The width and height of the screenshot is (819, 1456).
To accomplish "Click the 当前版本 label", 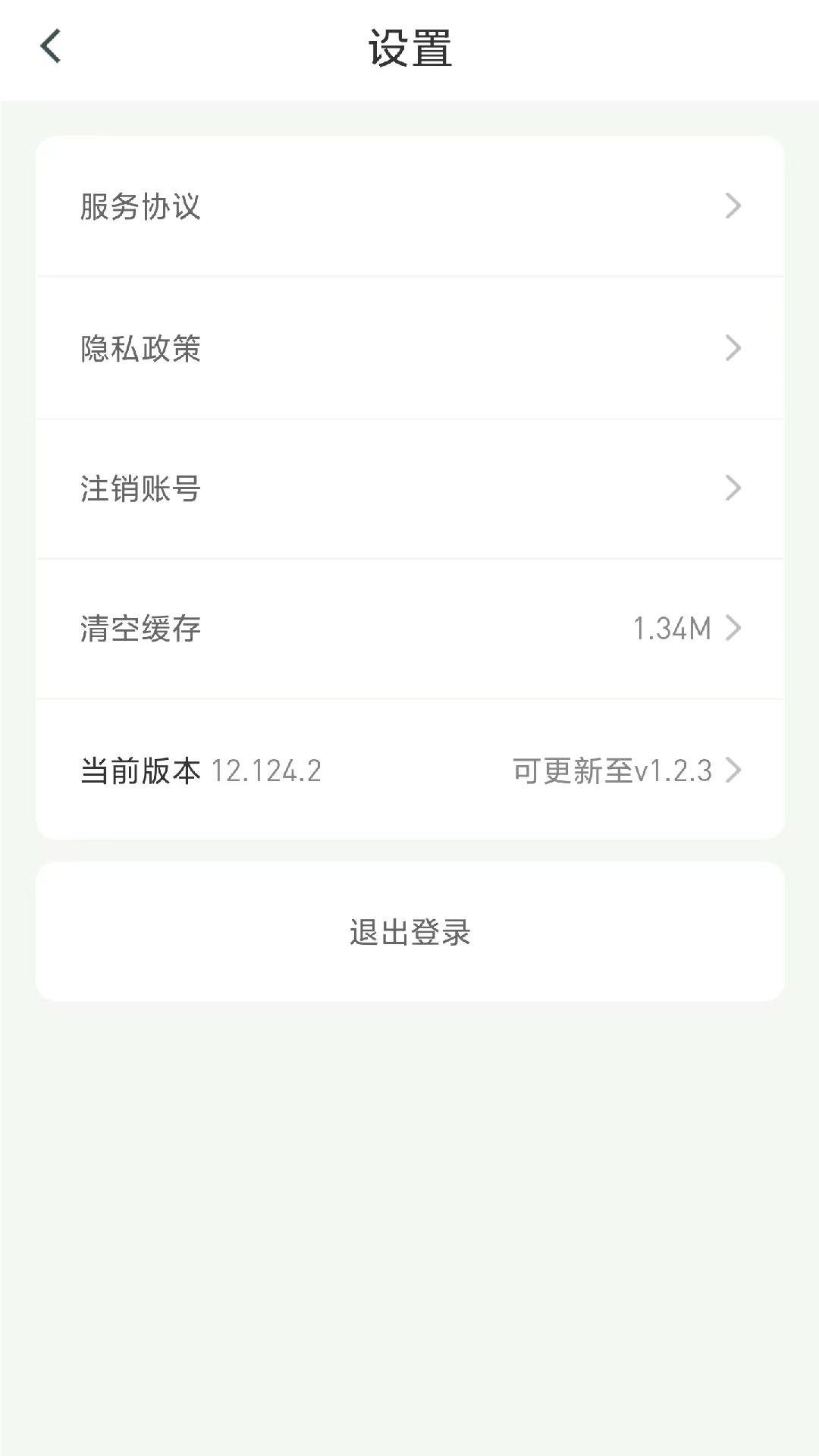I will 140,770.
